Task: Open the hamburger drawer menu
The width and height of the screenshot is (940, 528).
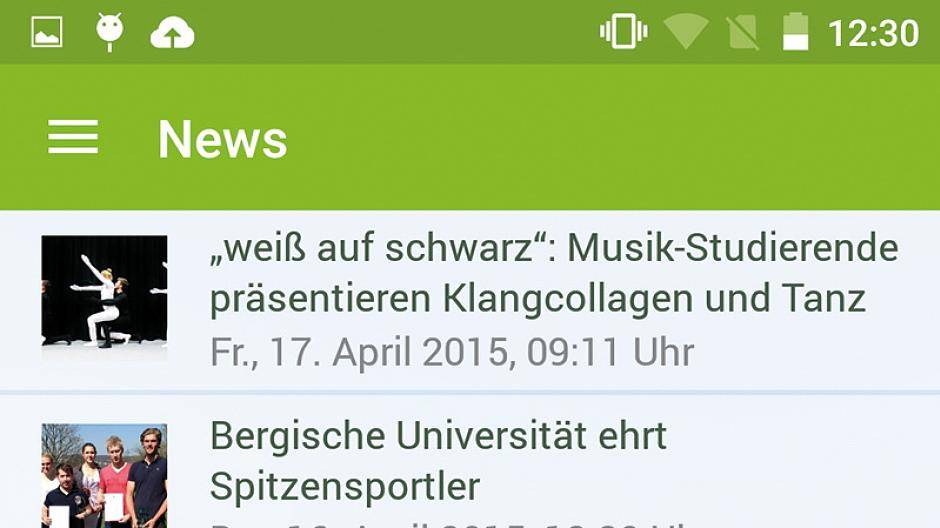Action: click(x=73, y=138)
